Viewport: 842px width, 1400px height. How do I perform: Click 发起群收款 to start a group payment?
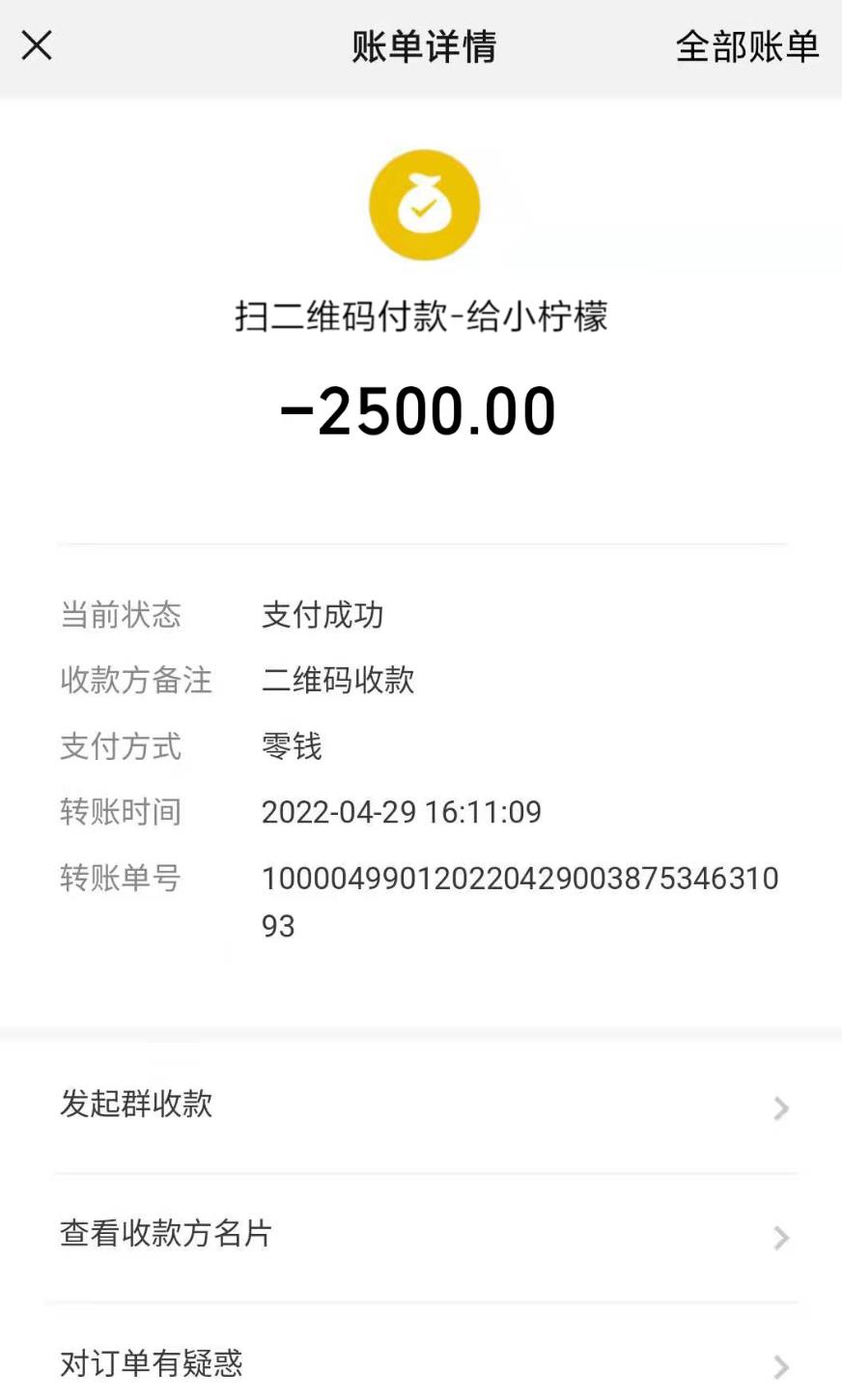point(137,1106)
